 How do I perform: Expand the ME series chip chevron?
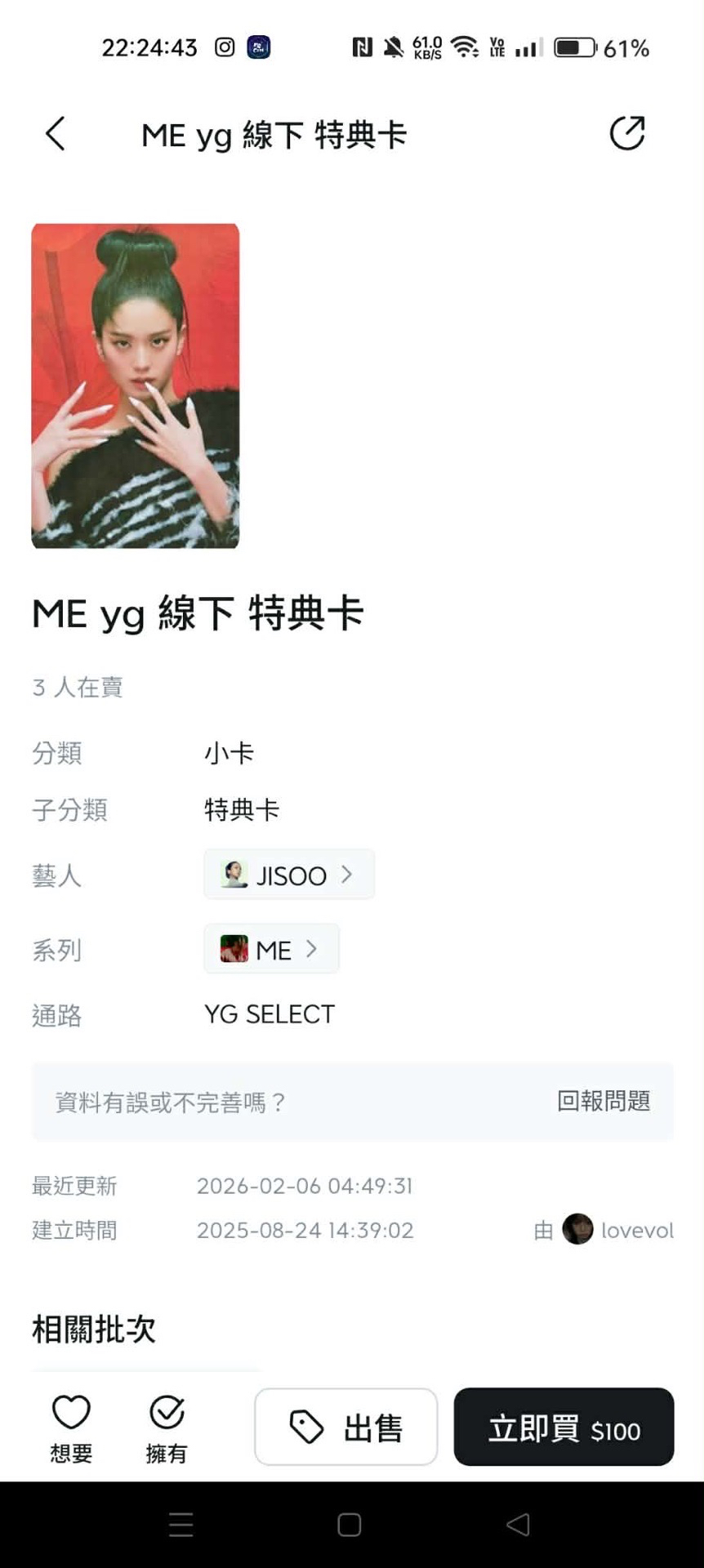[312, 949]
